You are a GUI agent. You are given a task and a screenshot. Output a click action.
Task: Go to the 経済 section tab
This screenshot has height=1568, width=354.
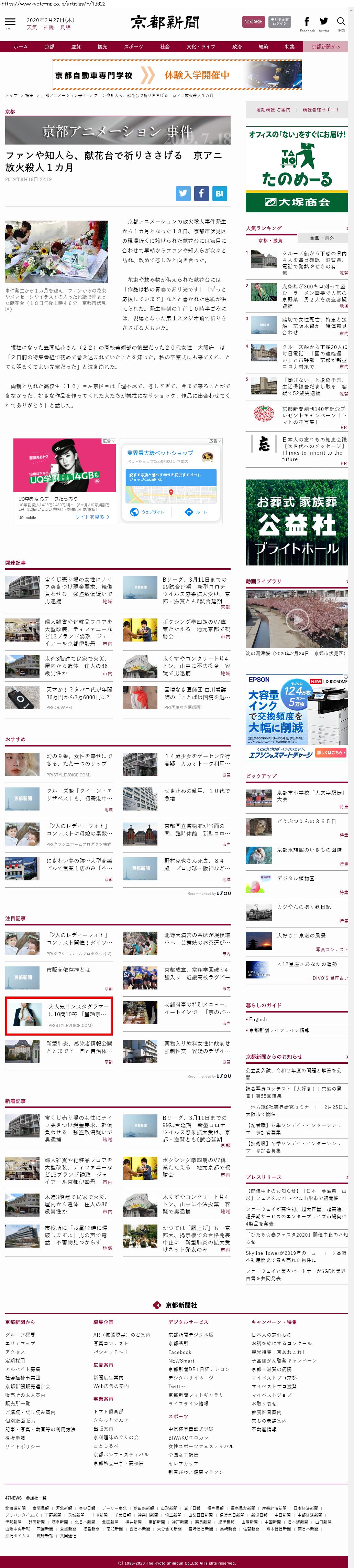[263, 47]
